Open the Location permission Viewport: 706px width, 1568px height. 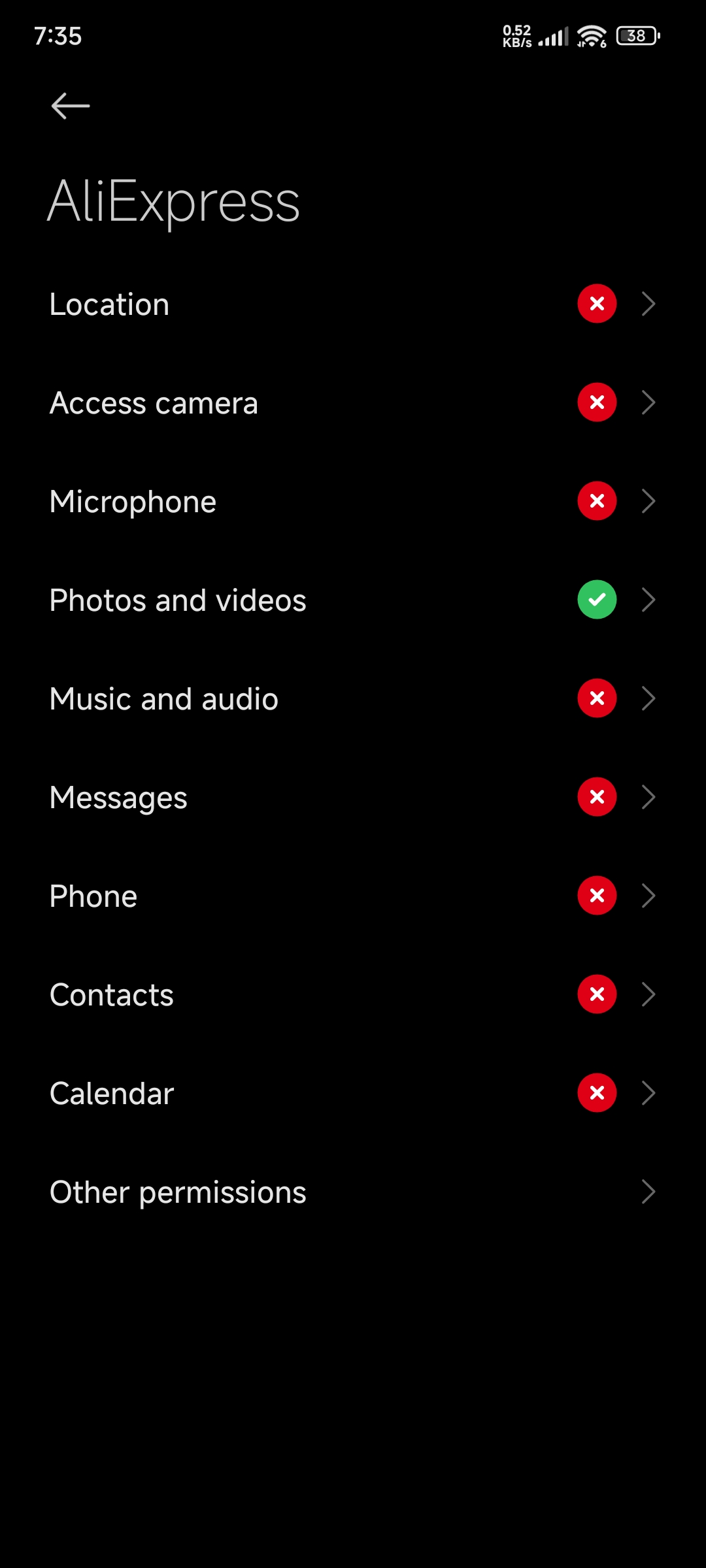(353, 304)
